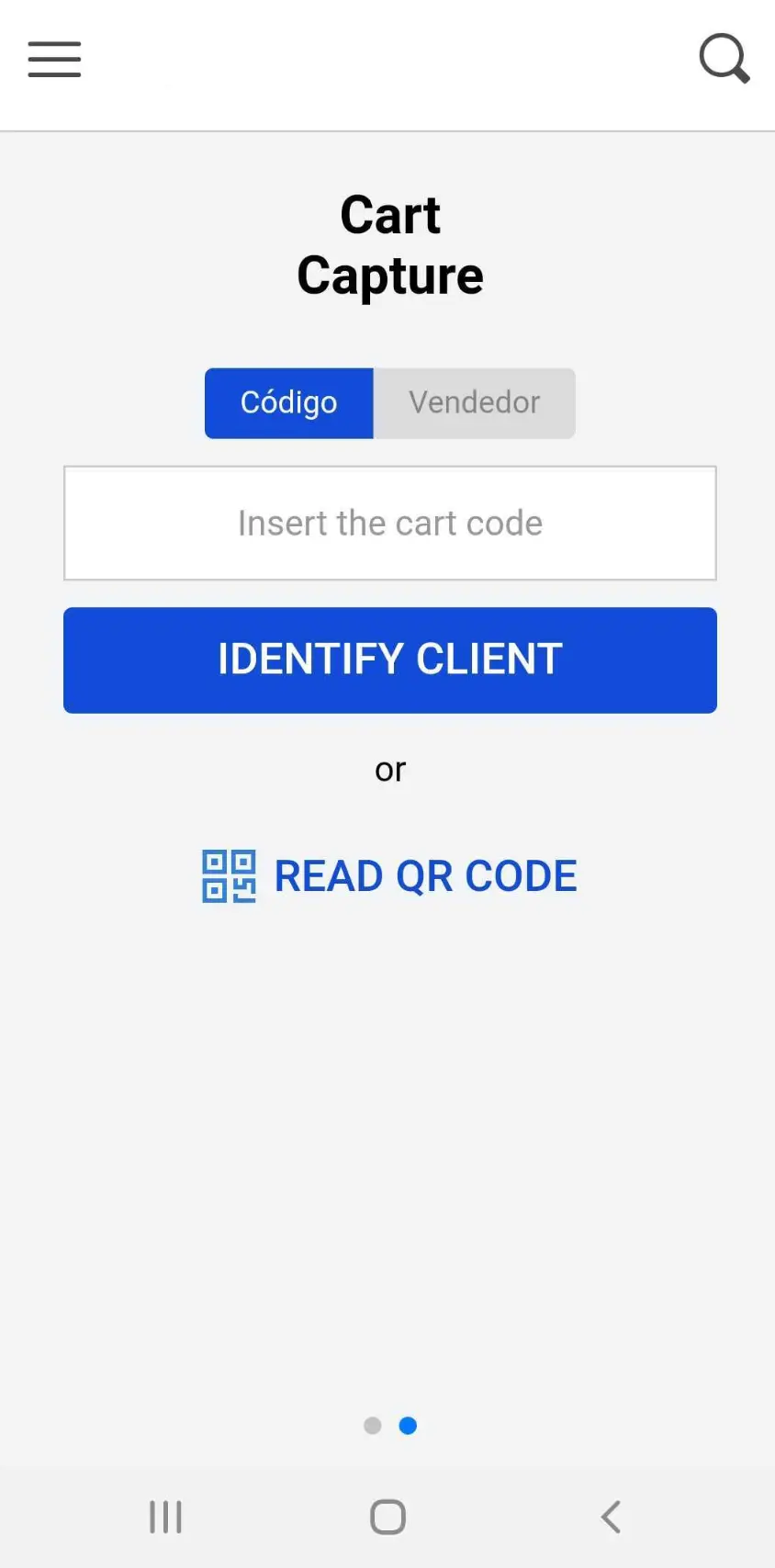The image size is (775, 1568).
Task: Focus the 'Insert the cart code' text box
Action: (389, 524)
